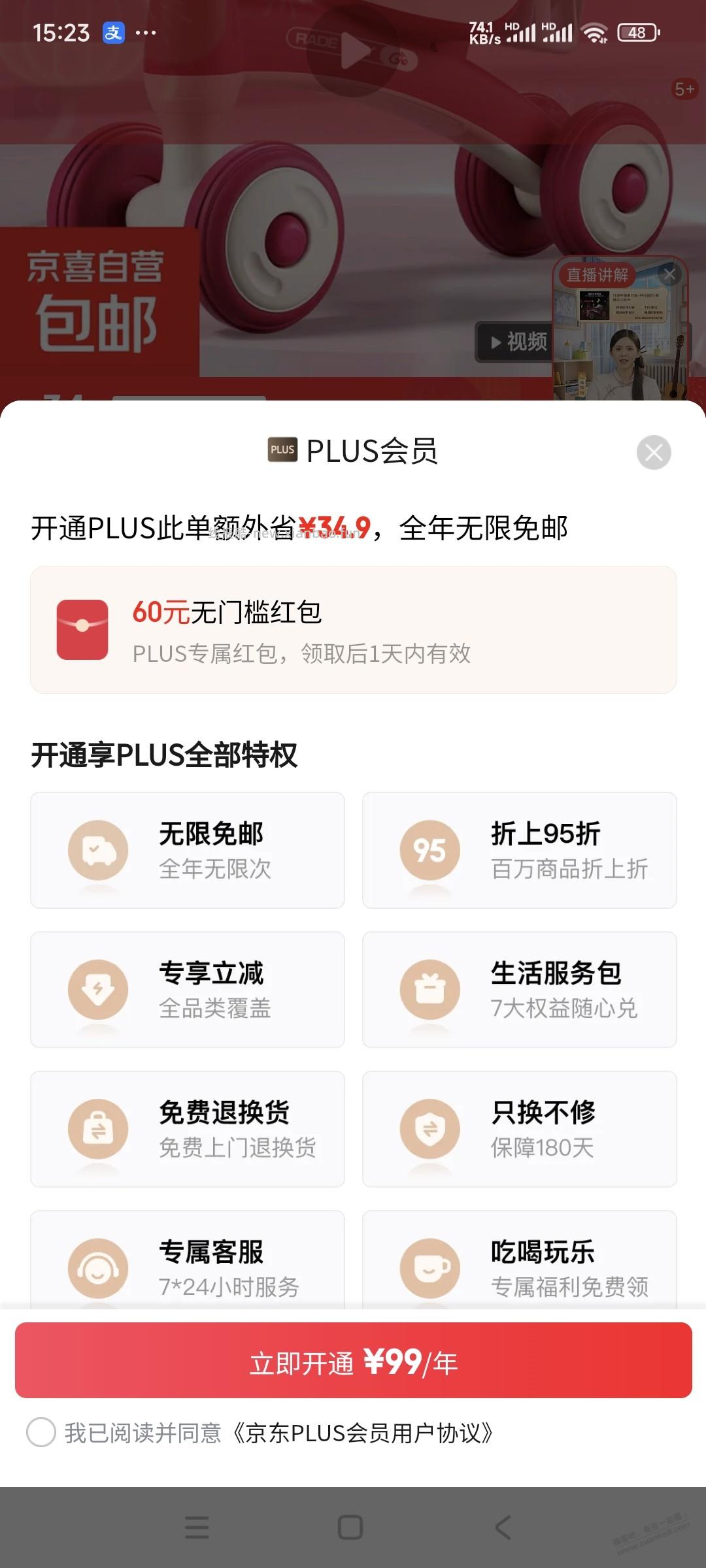Close the 直播讲解 floating live window
Viewport: 706px width, 1568px height.
(x=669, y=276)
